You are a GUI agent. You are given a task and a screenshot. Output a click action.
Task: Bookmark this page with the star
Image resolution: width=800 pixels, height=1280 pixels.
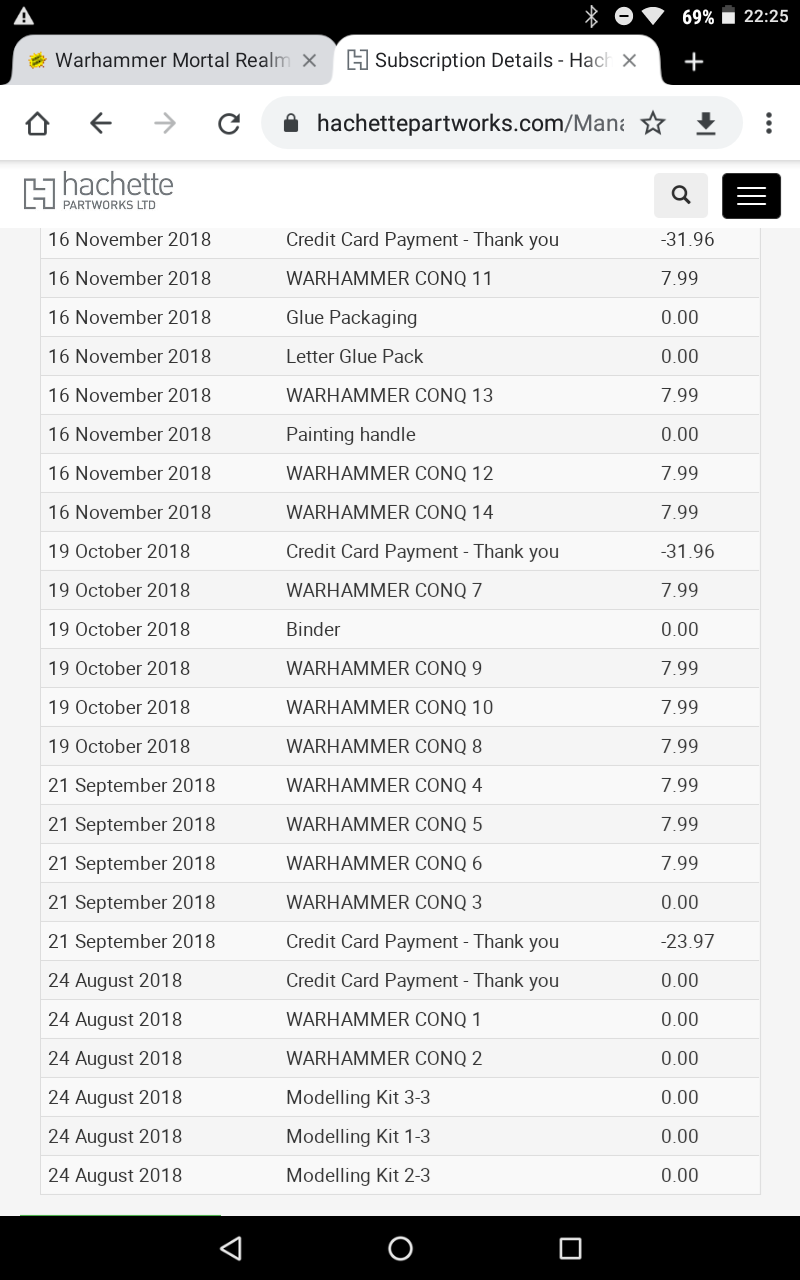point(653,123)
